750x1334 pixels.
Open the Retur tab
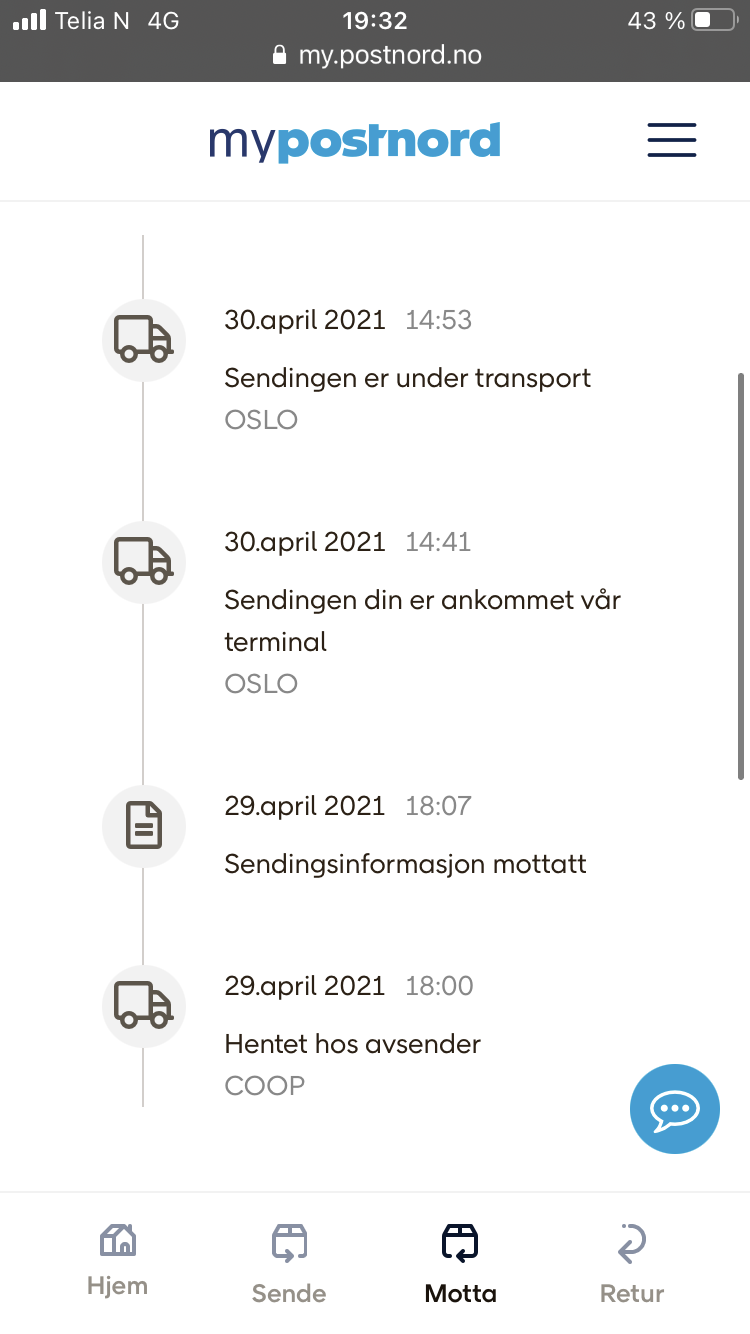(632, 1264)
